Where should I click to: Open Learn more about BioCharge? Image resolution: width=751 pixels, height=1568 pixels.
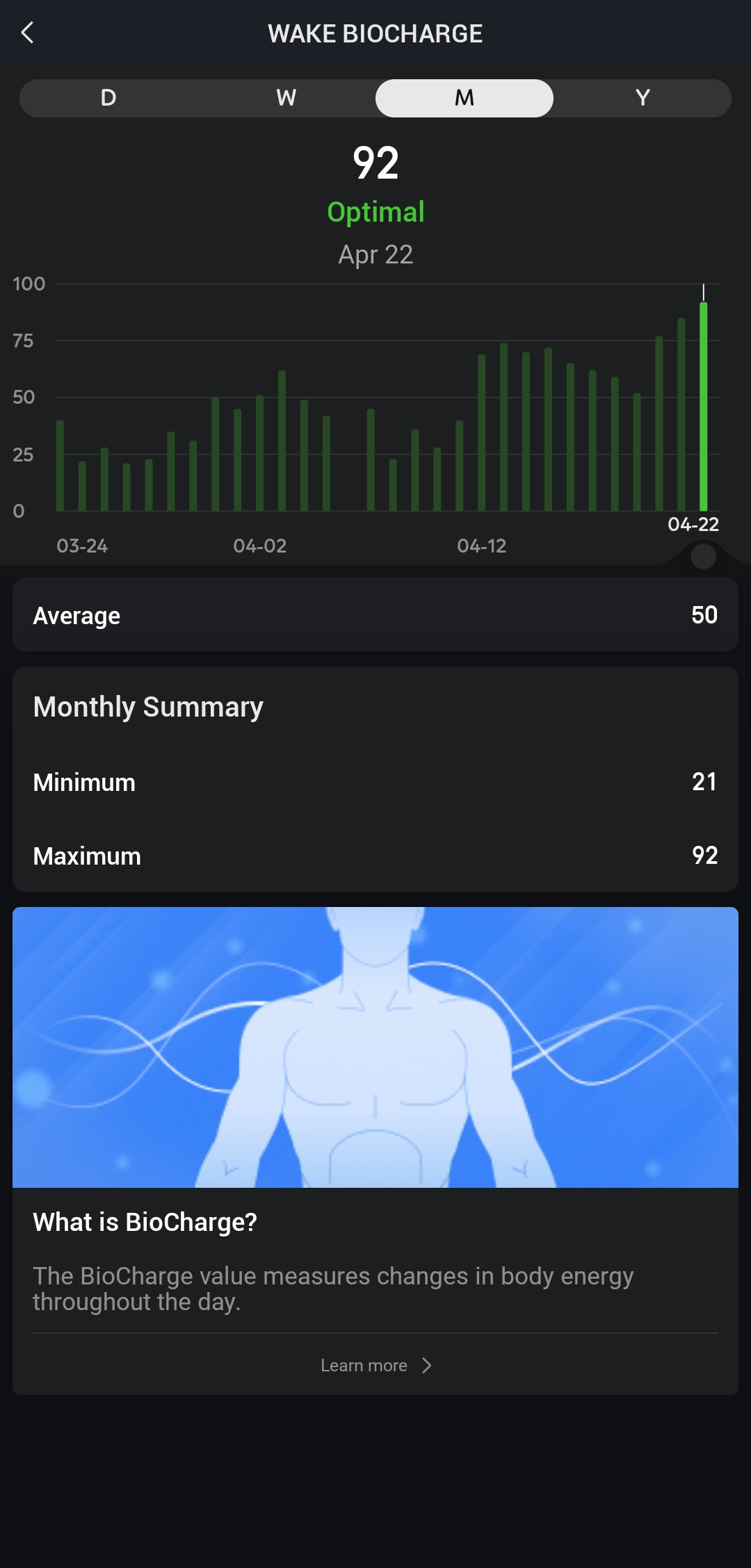point(375,1366)
